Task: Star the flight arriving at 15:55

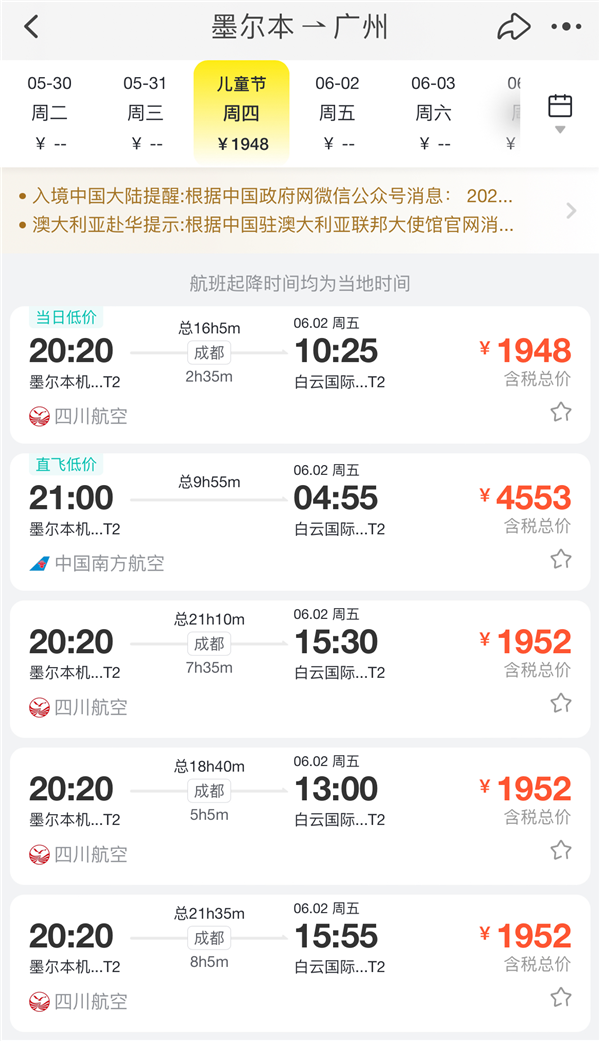Action: tap(561, 997)
